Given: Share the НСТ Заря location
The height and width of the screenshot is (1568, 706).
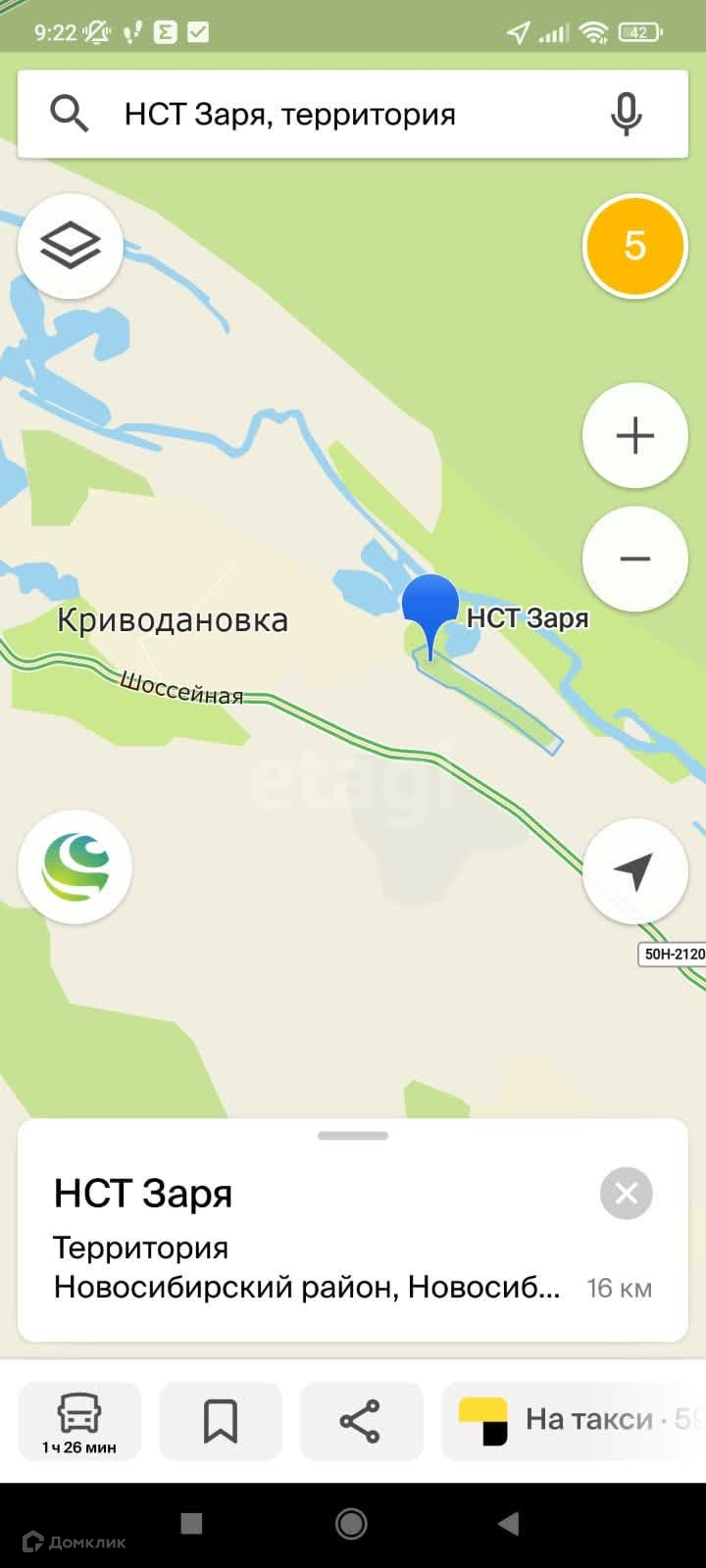Looking at the screenshot, I should coord(361,1421).
